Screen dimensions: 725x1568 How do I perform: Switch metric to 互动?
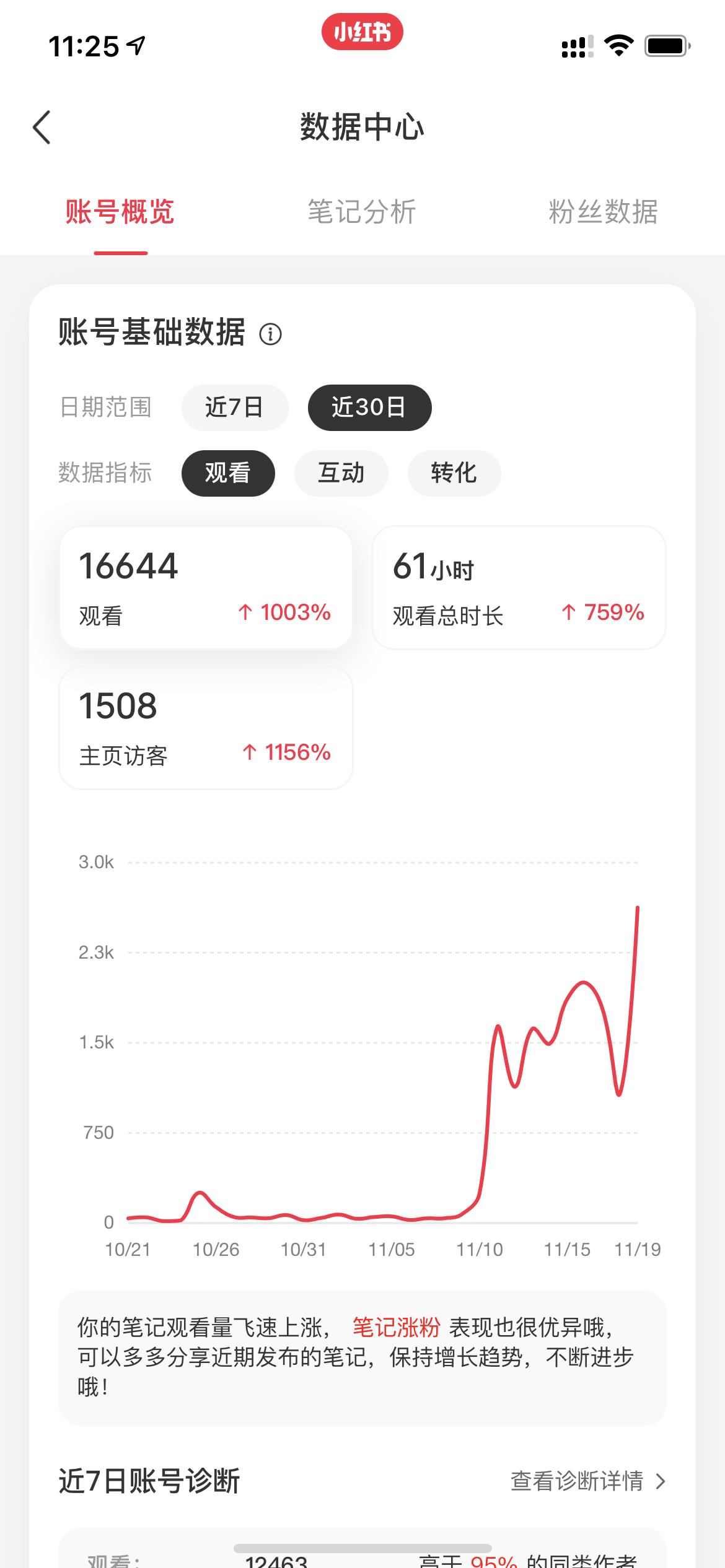coord(341,473)
